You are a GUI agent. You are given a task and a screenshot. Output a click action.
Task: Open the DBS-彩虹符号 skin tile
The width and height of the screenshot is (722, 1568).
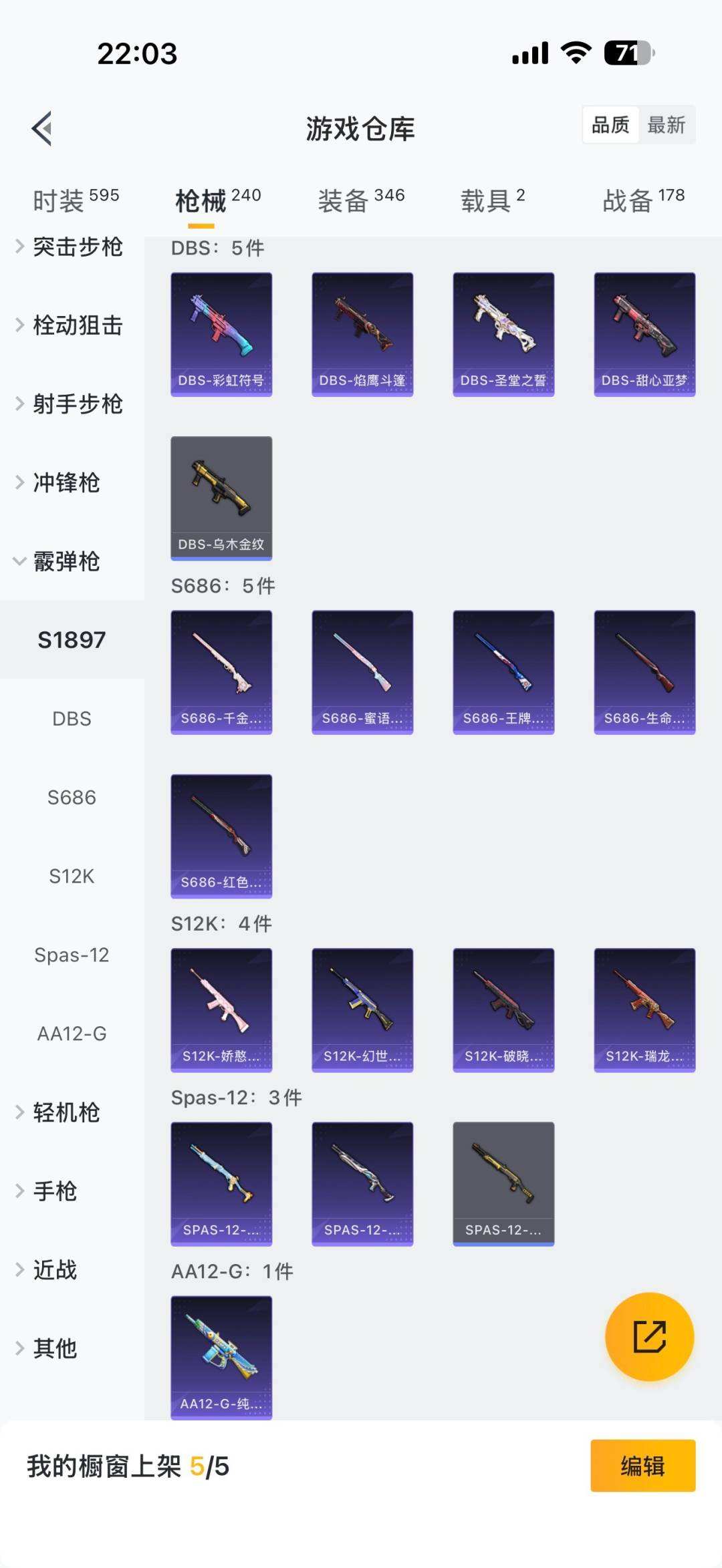pyautogui.click(x=221, y=334)
